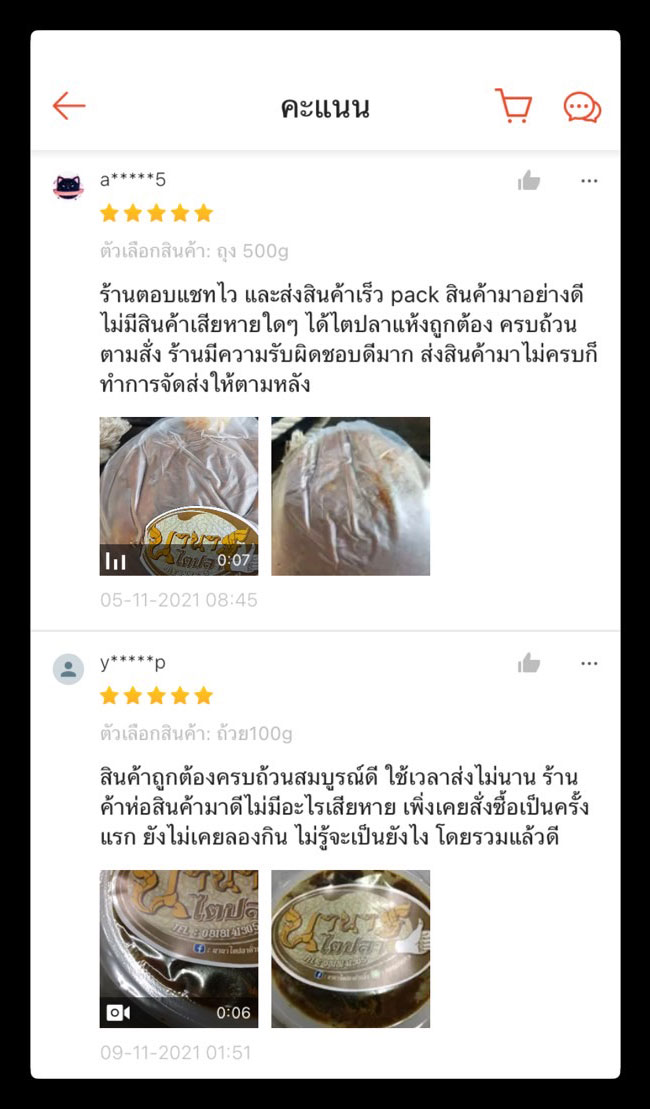Like the review by a*****5
This screenshot has width=650, height=1109.
529,180
